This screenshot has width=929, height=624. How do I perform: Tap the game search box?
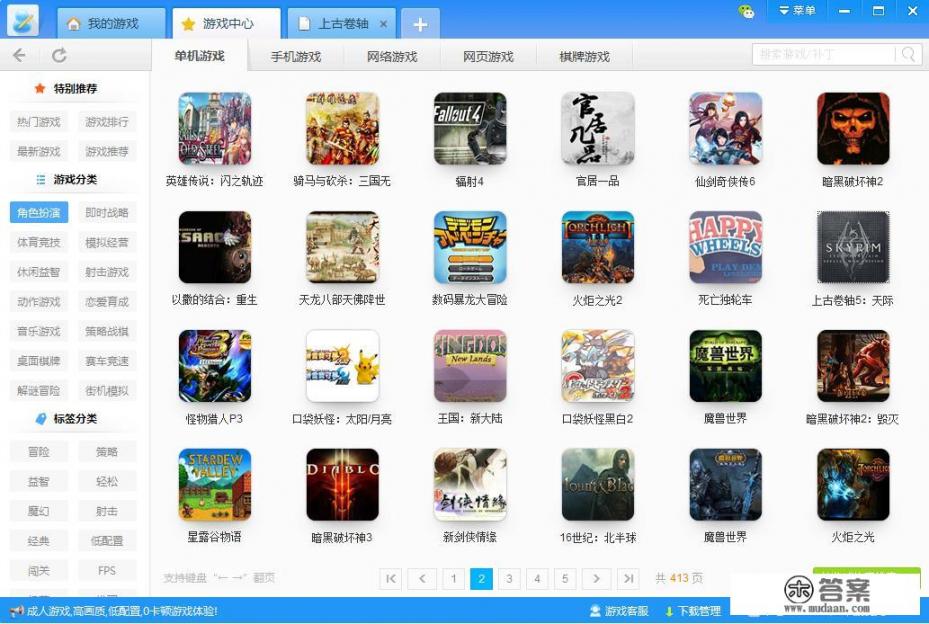point(824,54)
